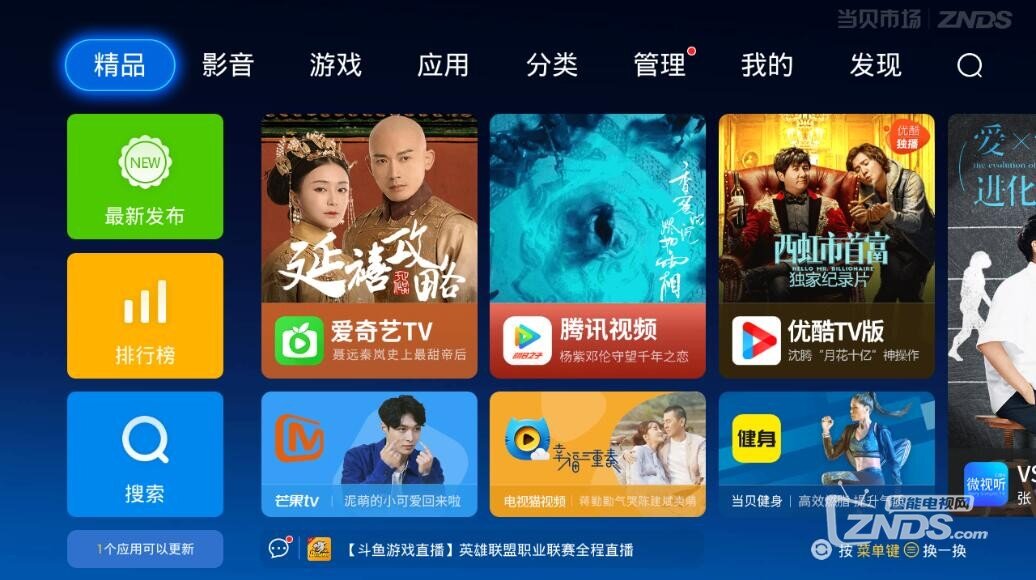Open the 当贝健身 card

pyautogui.click(x=826, y=453)
